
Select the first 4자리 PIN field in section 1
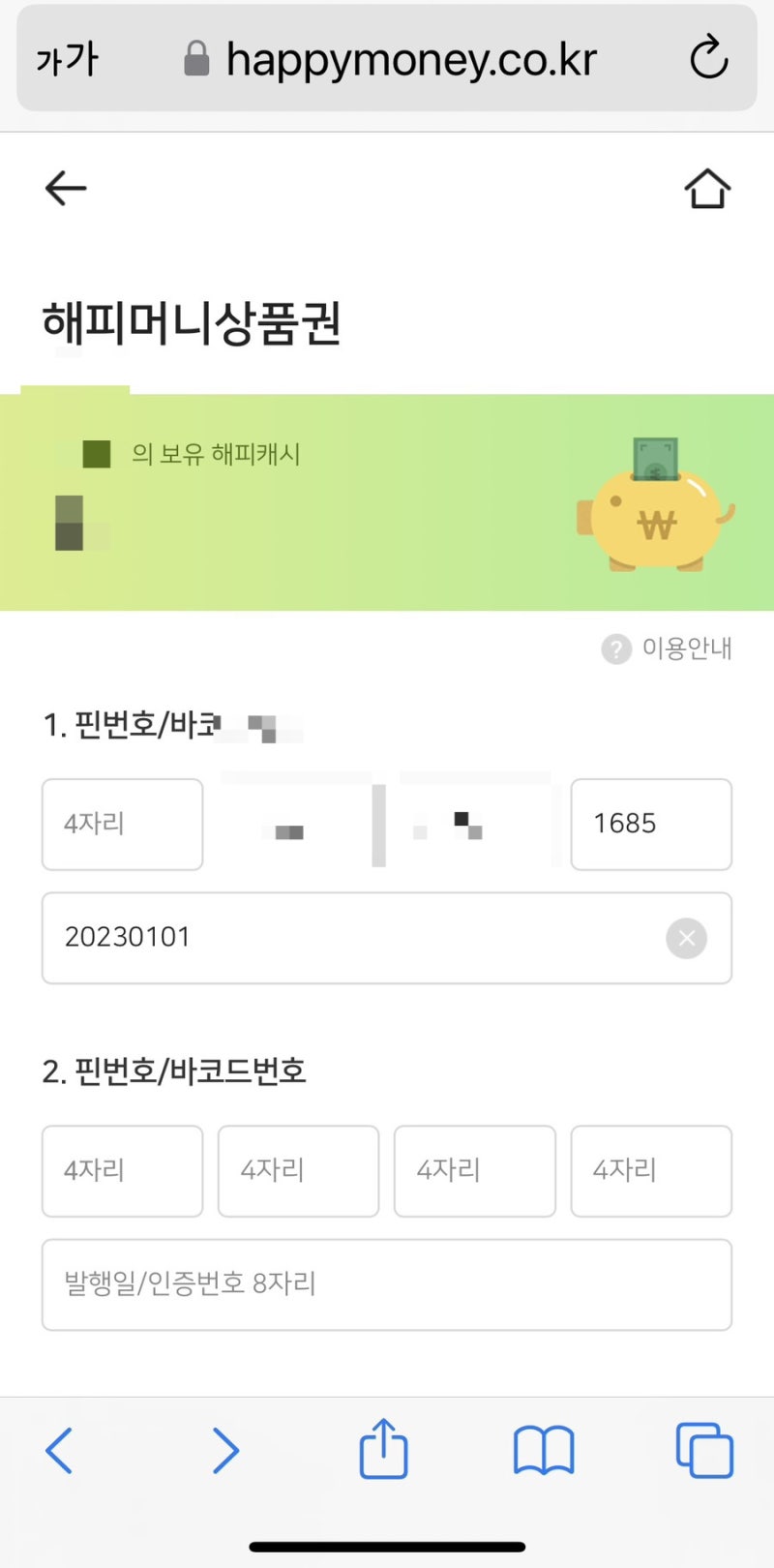122,824
